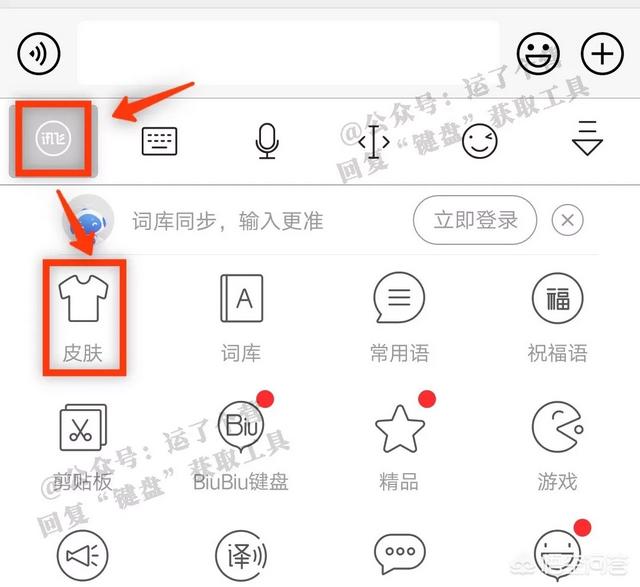Image resolution: width=640 pixels, height=587 pixels.
Task: Open 词库 dictionary
Action: point(241,315)
